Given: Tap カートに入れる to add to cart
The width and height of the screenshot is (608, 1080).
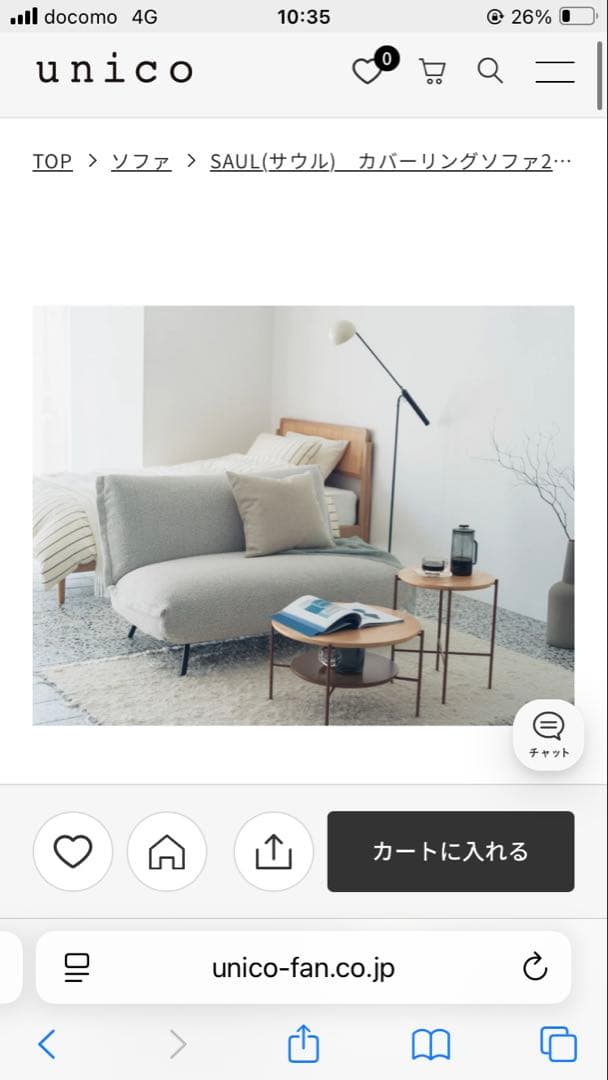Looking at the screenshot, I should tap(450, 852).
